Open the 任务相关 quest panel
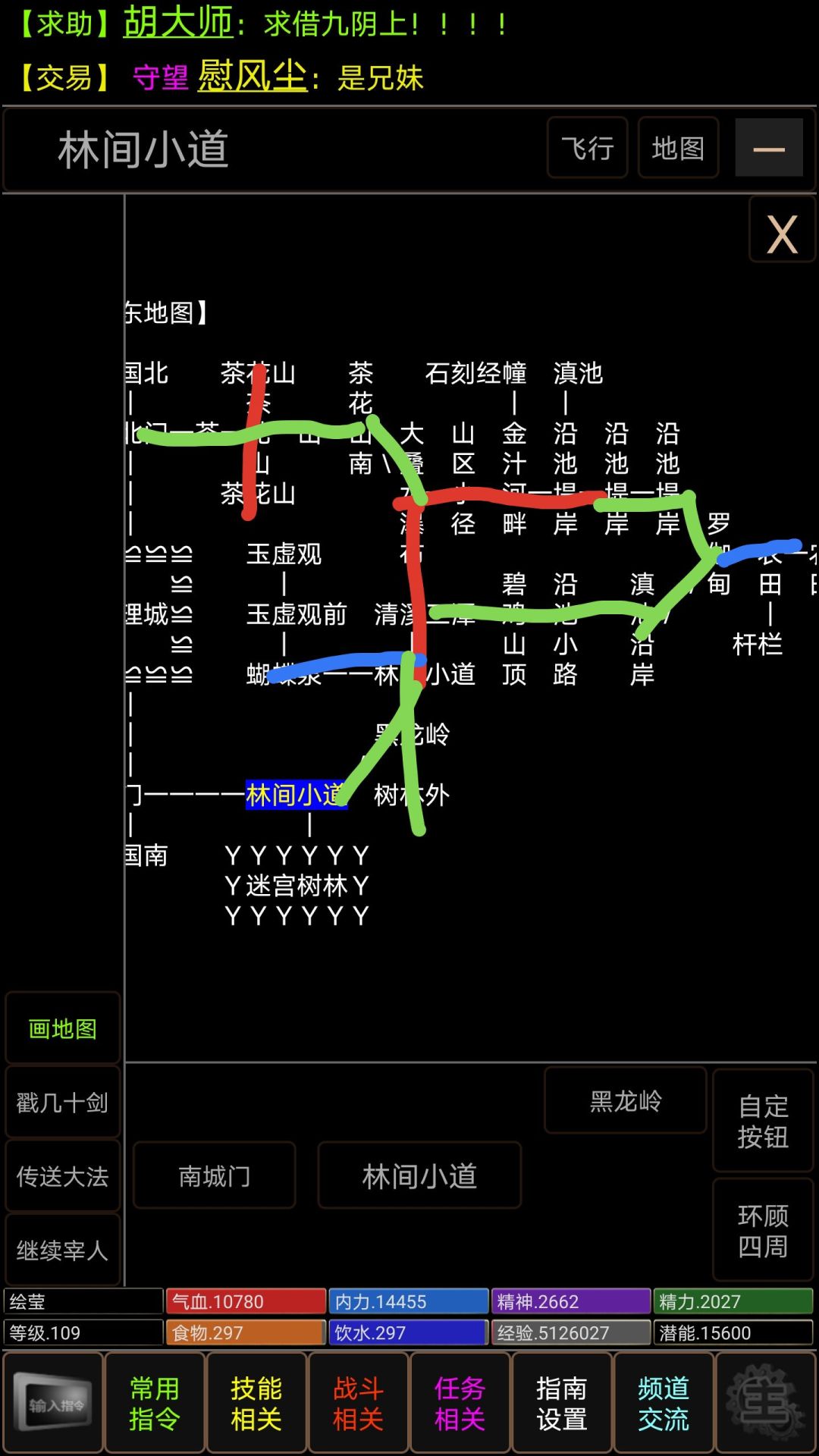The width and height of the screenshot is (819, 1456). (460, 1401)
